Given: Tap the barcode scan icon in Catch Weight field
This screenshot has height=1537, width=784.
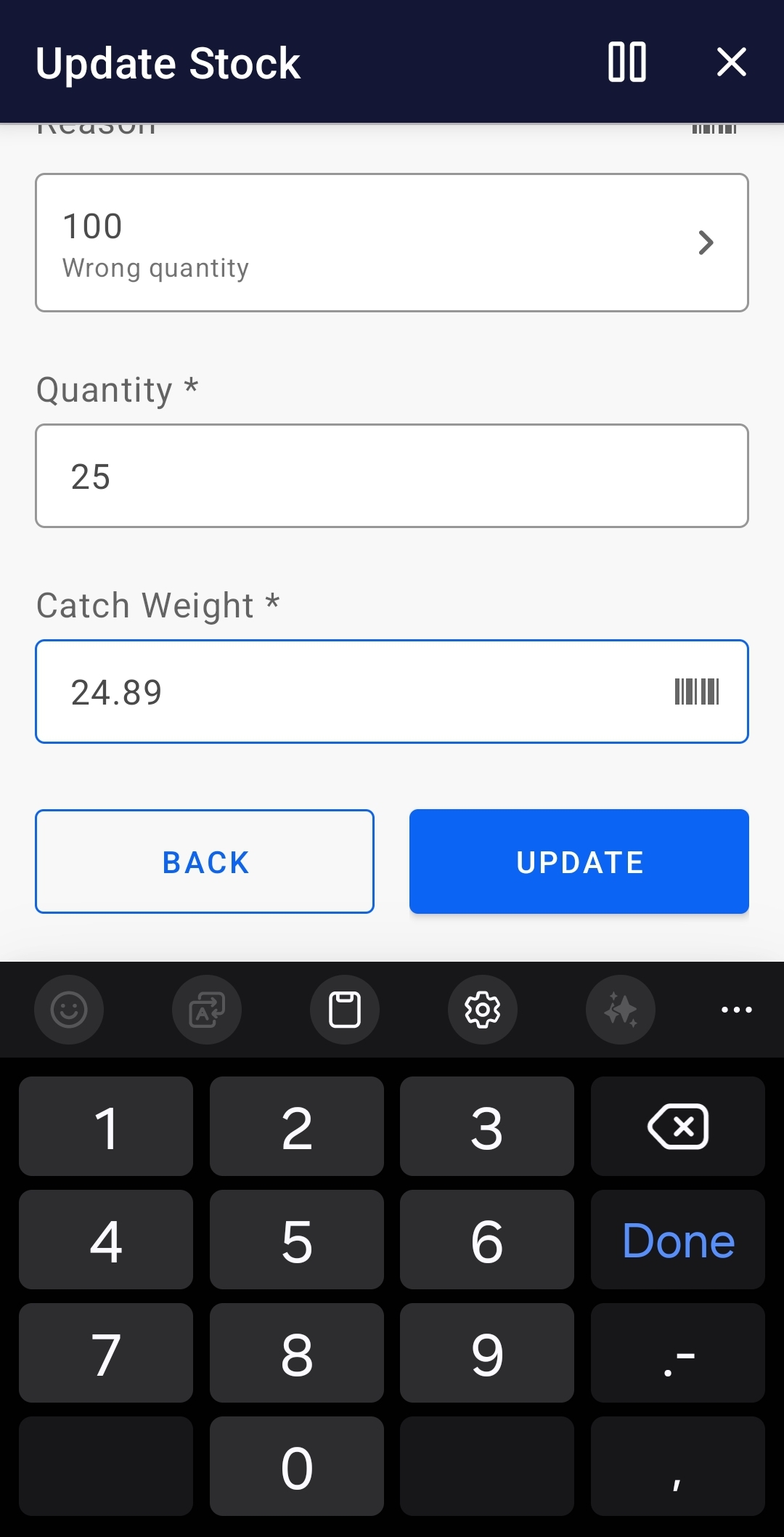Looking at the screenshot, I should tap(697, 692).
